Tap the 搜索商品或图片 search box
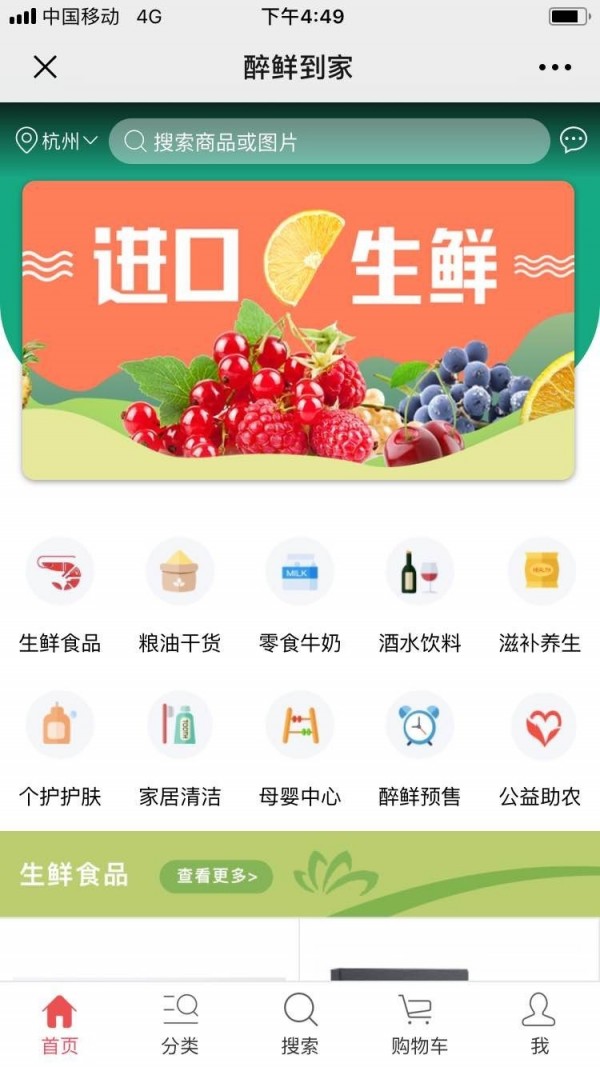600x1067 pixels. tap(329, 141)
